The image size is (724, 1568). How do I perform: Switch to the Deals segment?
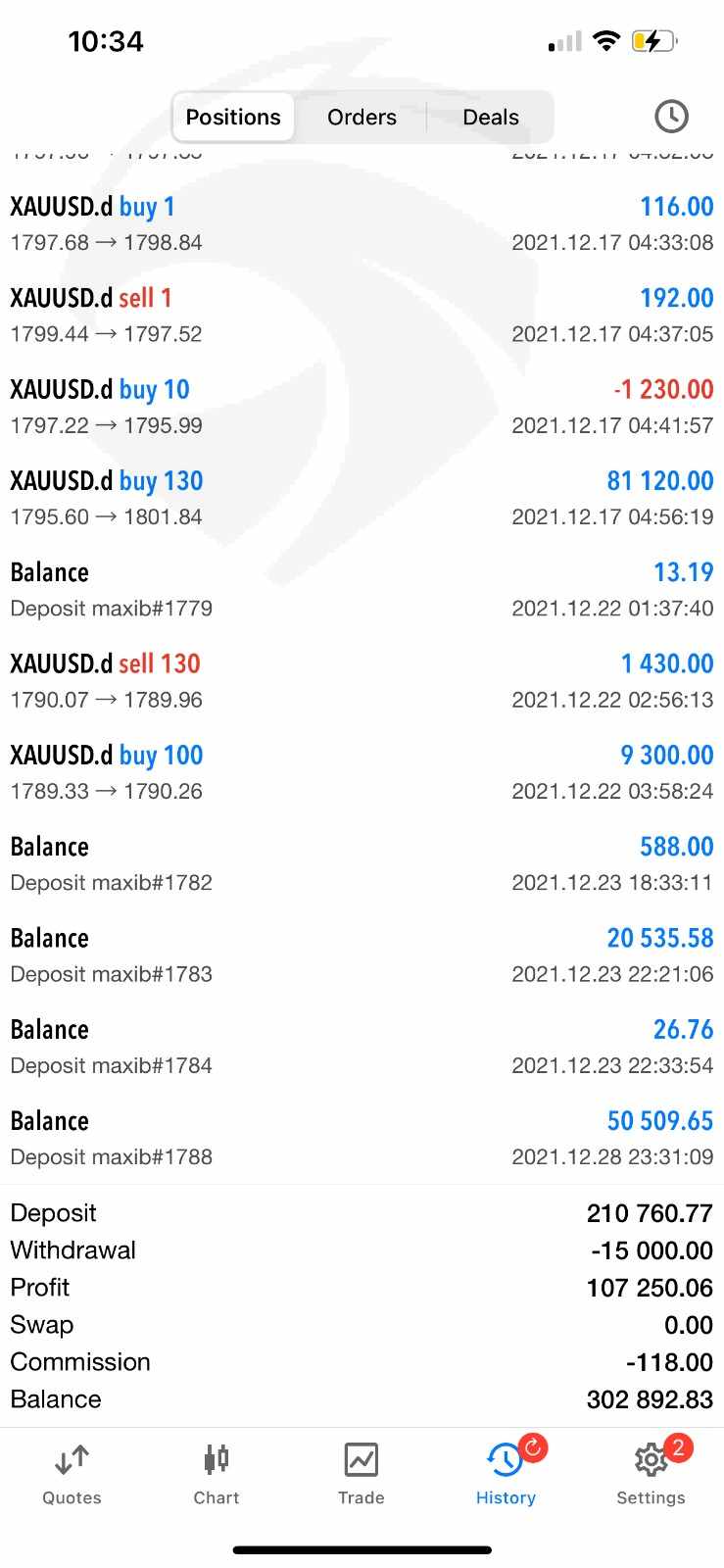pyautogui.click(x=490, y=118)
